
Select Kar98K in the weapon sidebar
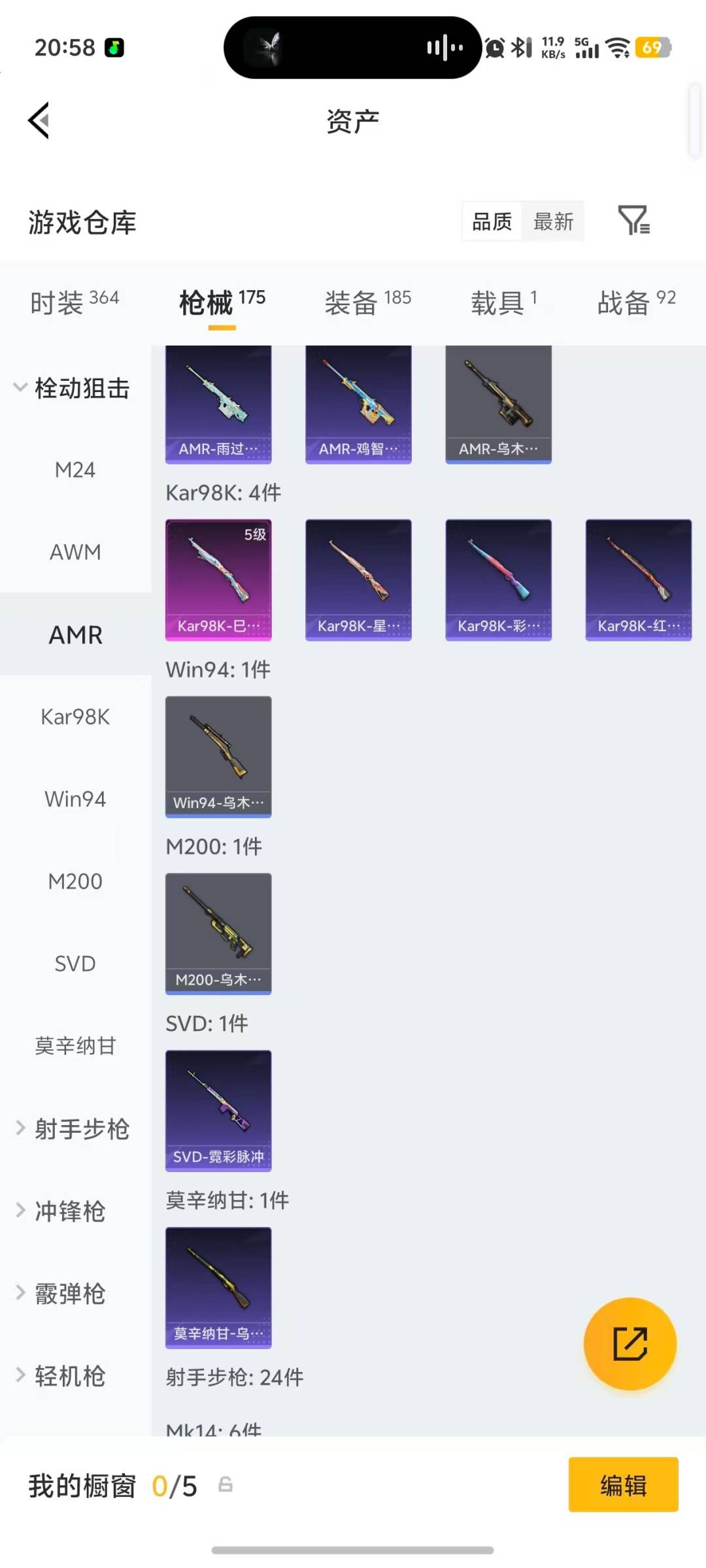click(x=75, y=716)
